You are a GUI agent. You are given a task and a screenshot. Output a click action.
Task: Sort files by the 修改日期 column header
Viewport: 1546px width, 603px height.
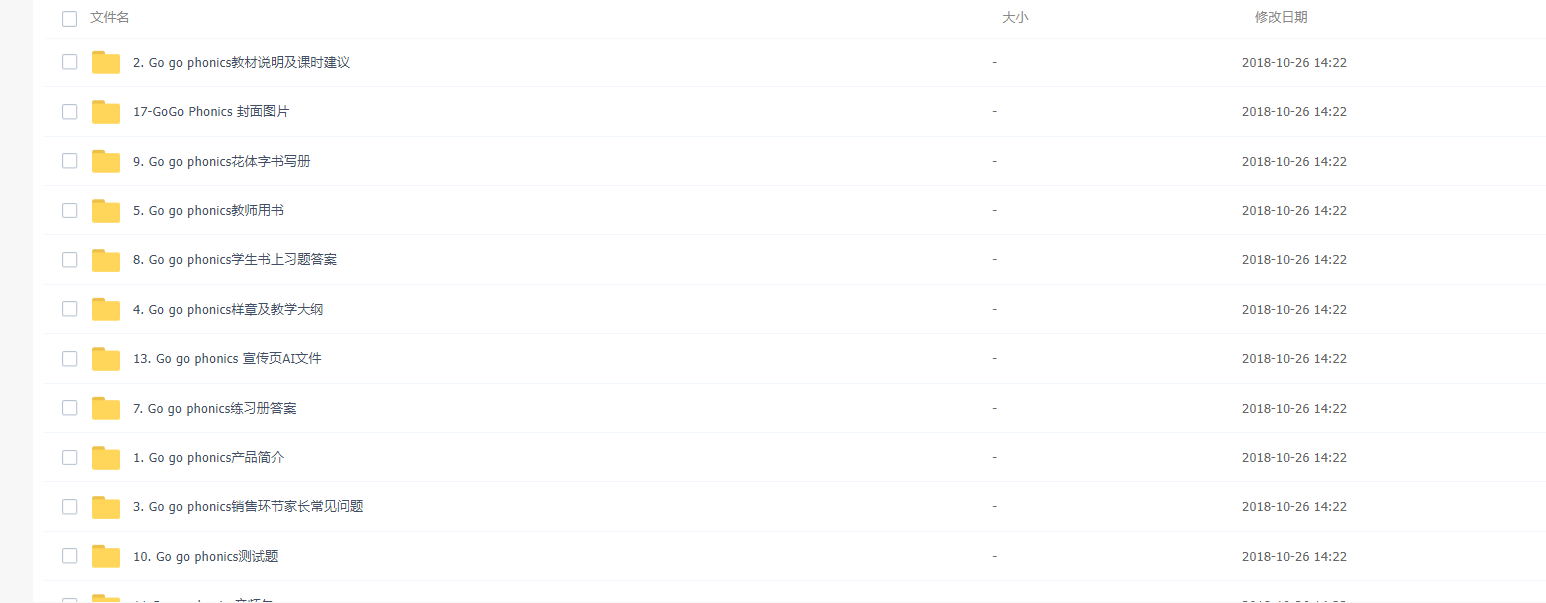pos(1280,18)
